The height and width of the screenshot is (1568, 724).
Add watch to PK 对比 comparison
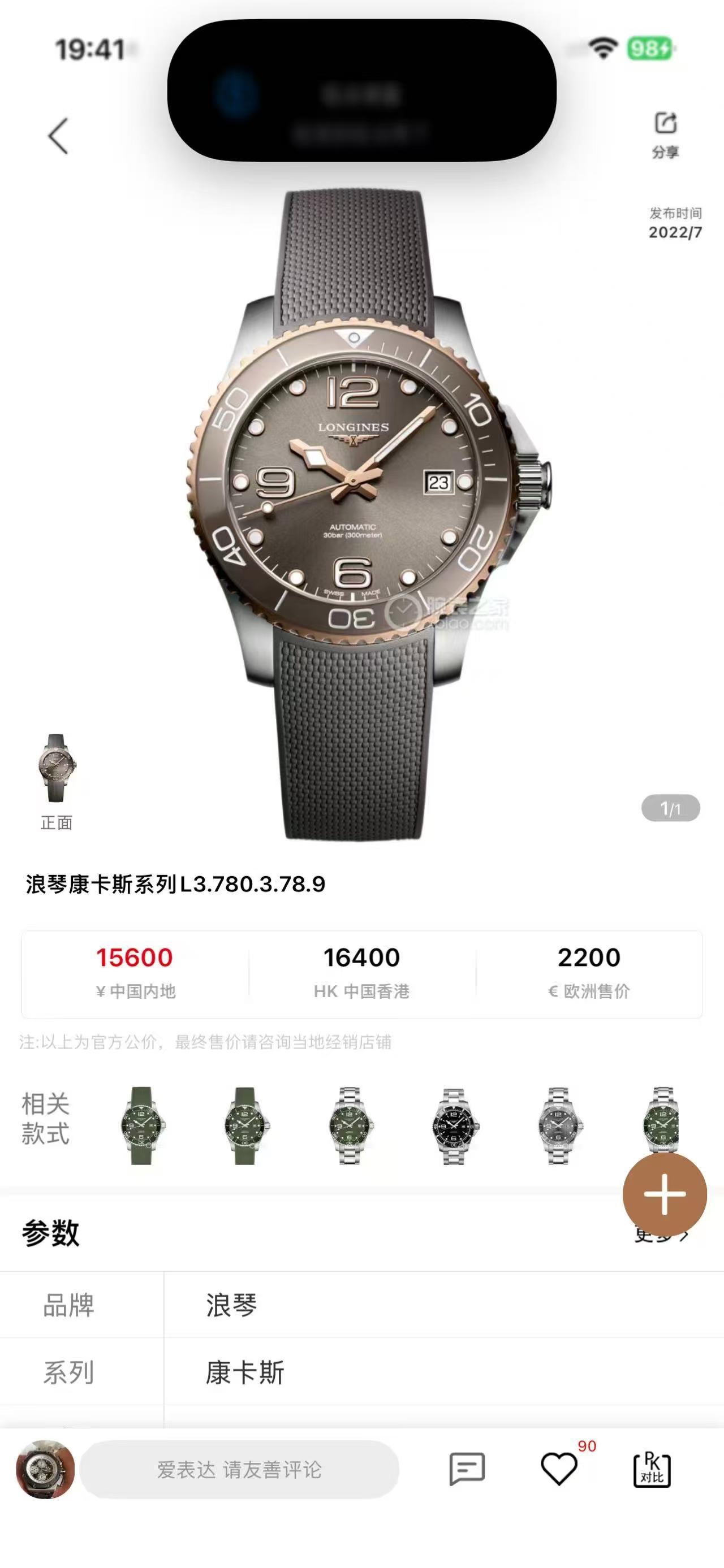click(652, 1470)
